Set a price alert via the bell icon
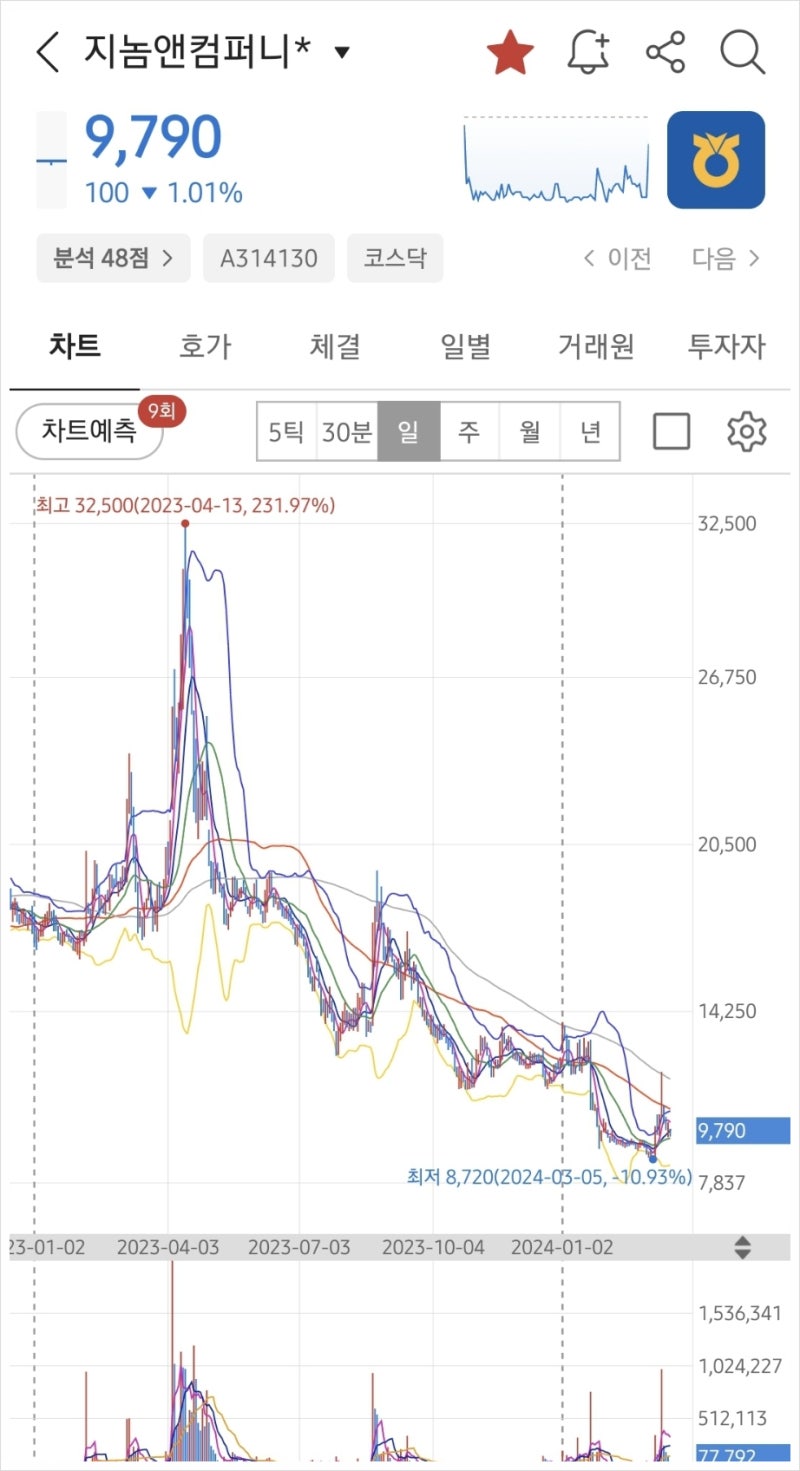800x1471 pixels. pyautogui.click(x=588, y=51)
